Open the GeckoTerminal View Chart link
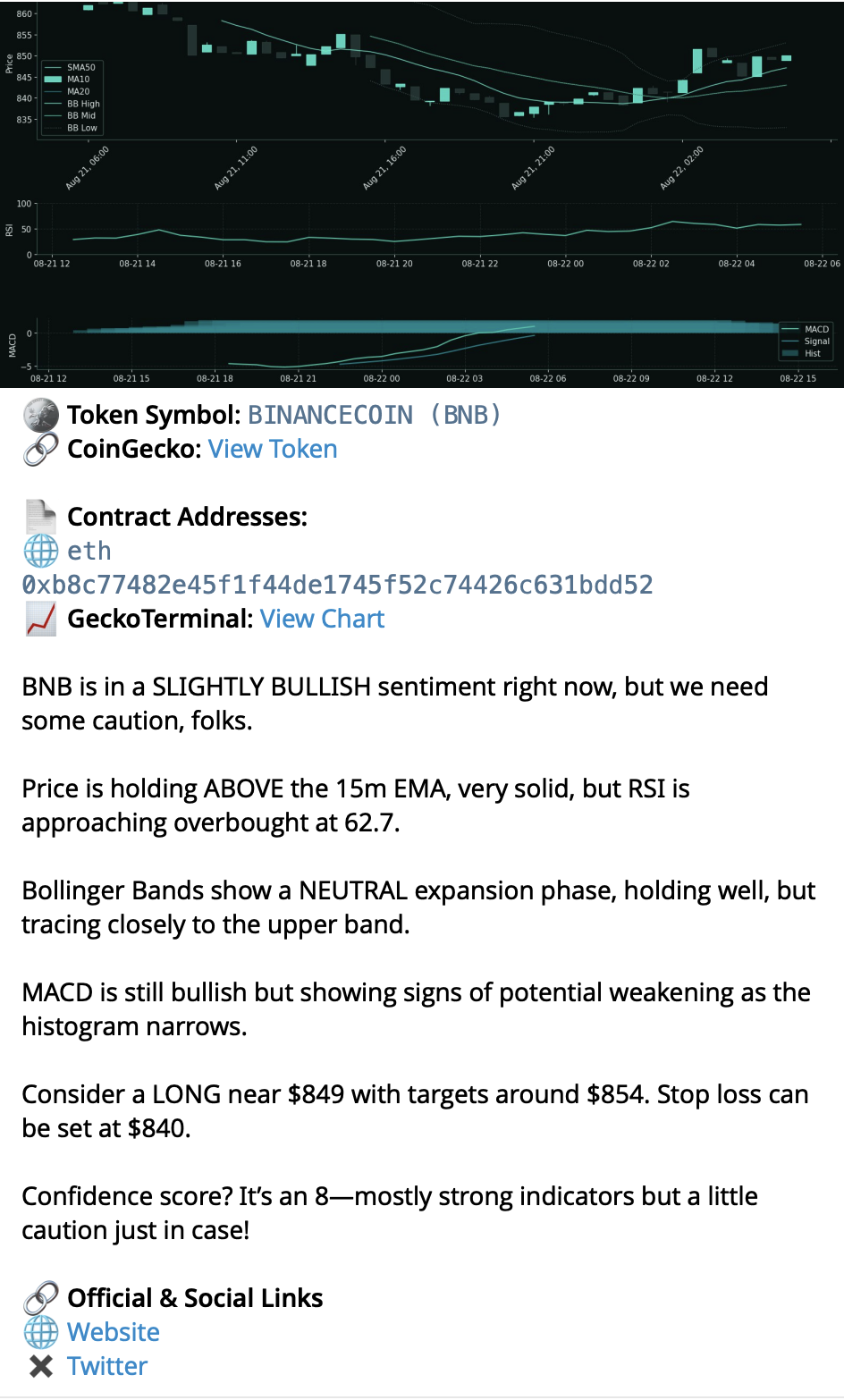Image resolution: width=844 pixels, height=1400 pixels. click(322, 619)
